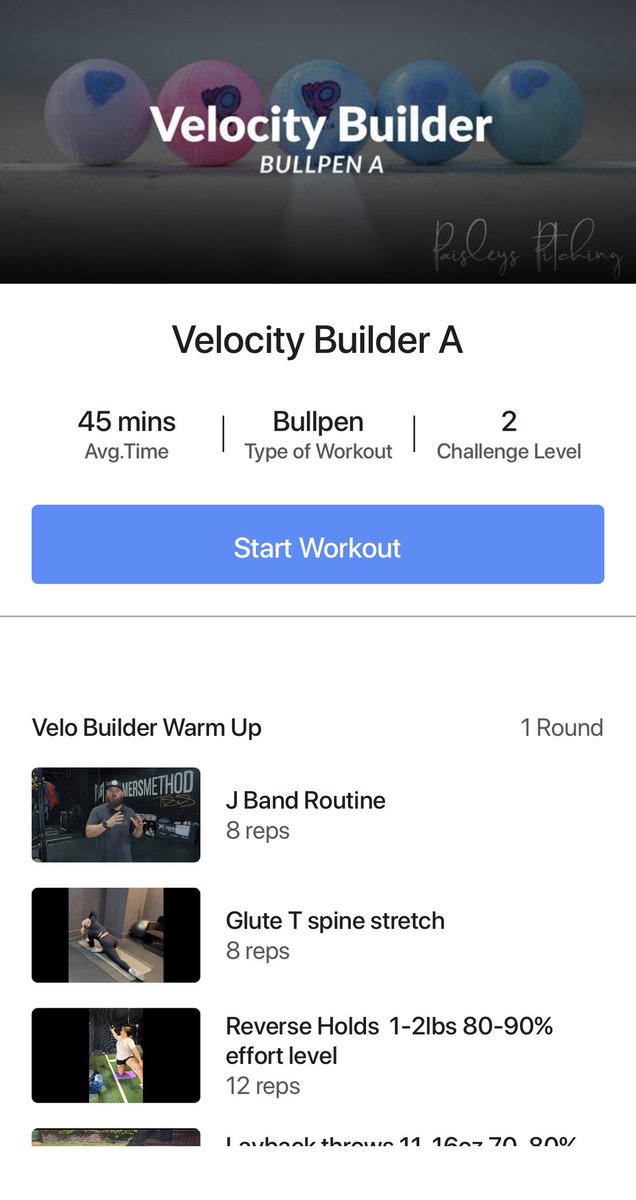This screenshot has width=636, height=1200.
Task: Open the Reverse Holds 1-2lbs exercise
Action: pyautogui.click(x=318, y=1055)
